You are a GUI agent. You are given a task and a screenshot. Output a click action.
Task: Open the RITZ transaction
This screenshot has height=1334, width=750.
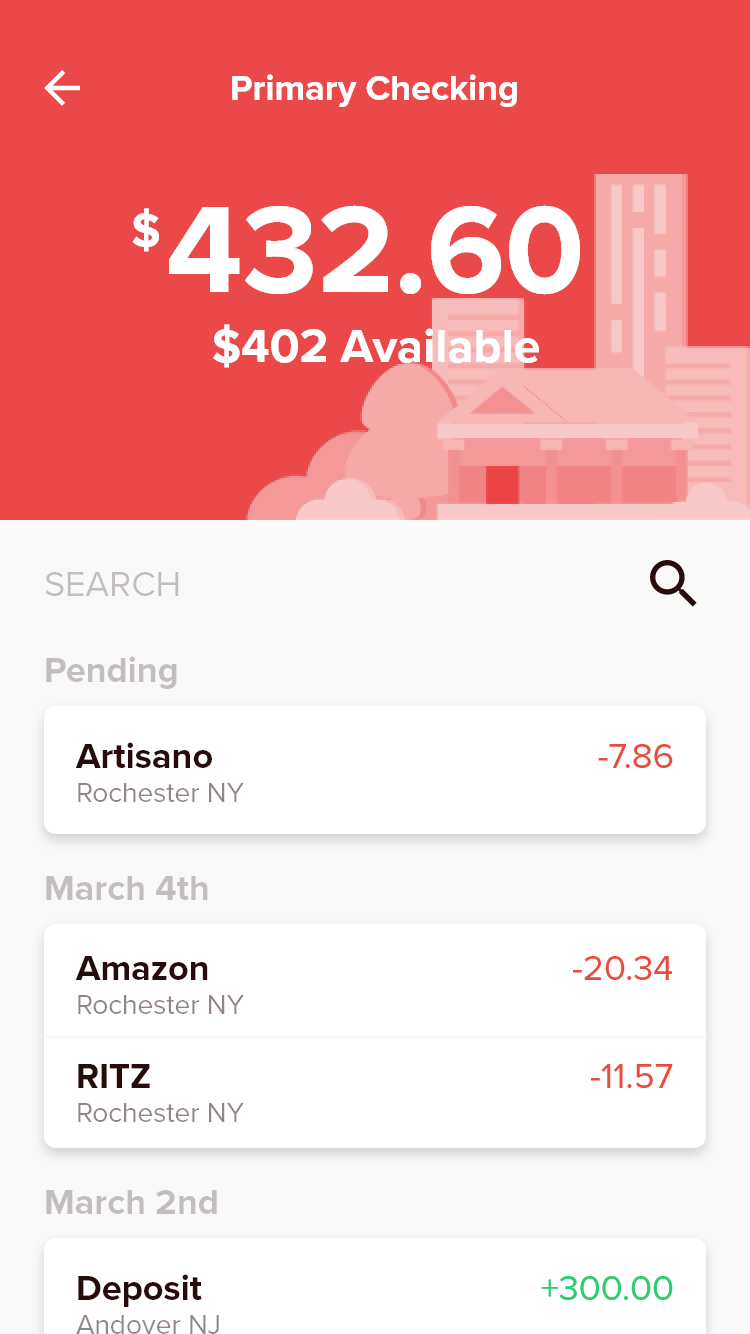point(375,1093)
